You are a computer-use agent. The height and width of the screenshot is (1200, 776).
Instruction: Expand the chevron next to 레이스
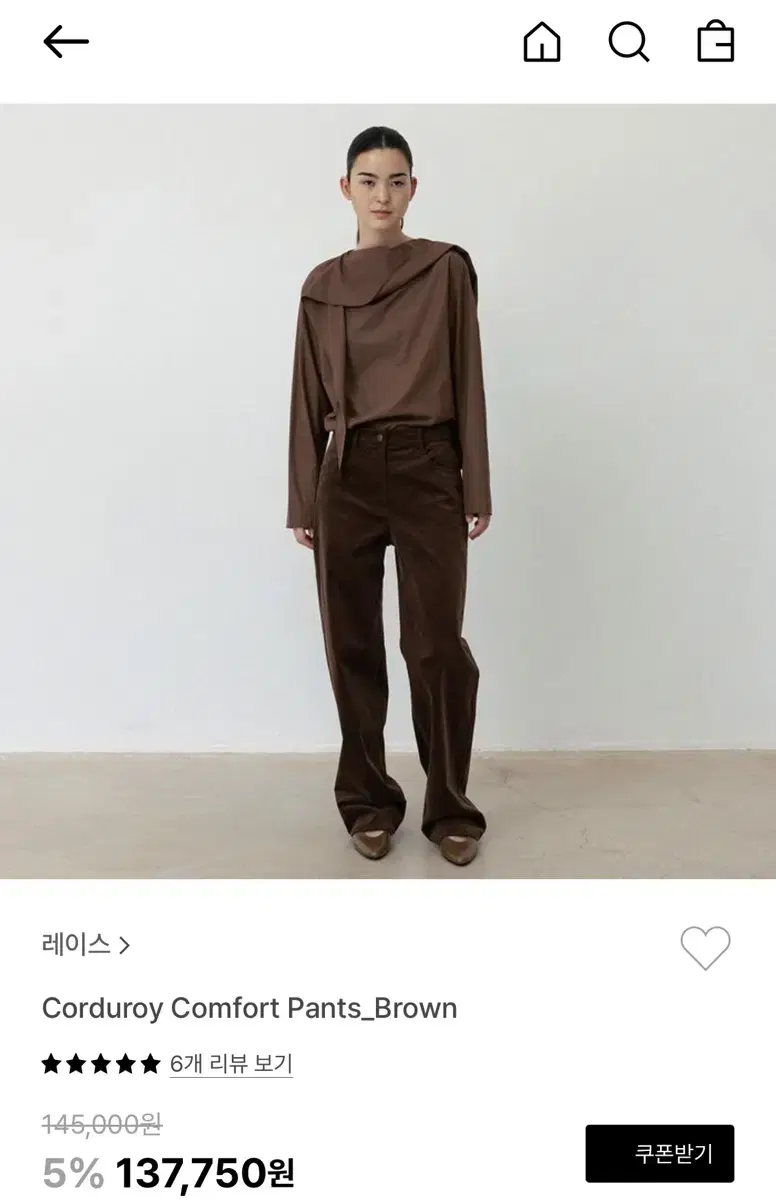tap(126, 943)
